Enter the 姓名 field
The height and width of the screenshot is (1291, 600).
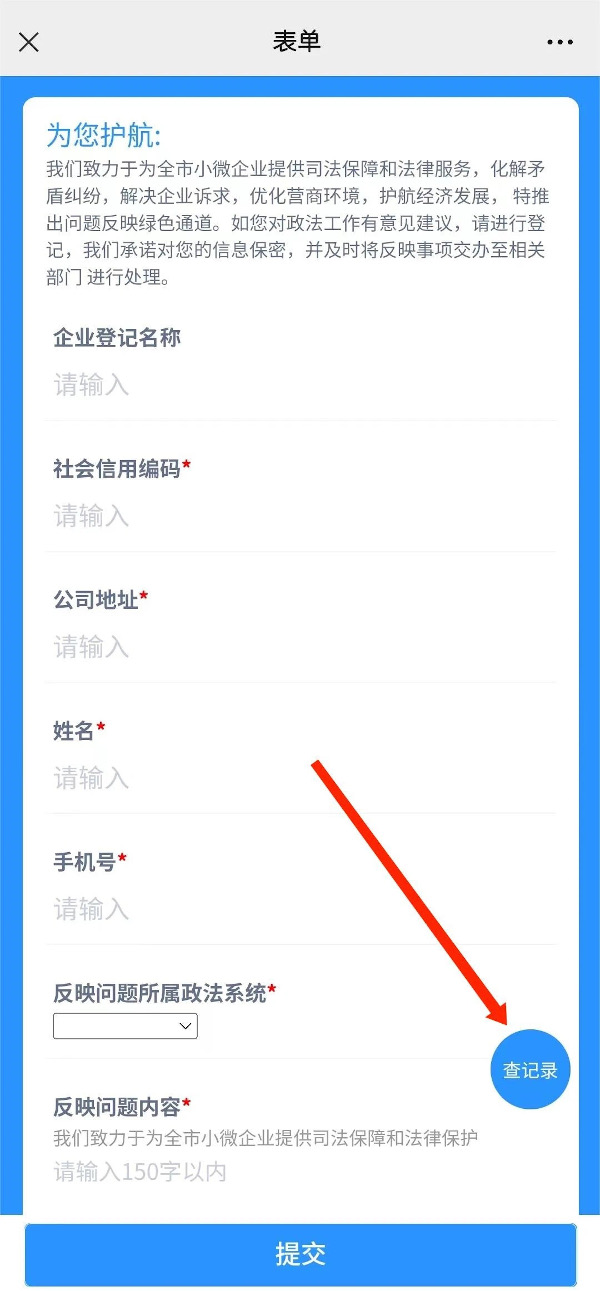pyautogui.click(x=300, y=778)
